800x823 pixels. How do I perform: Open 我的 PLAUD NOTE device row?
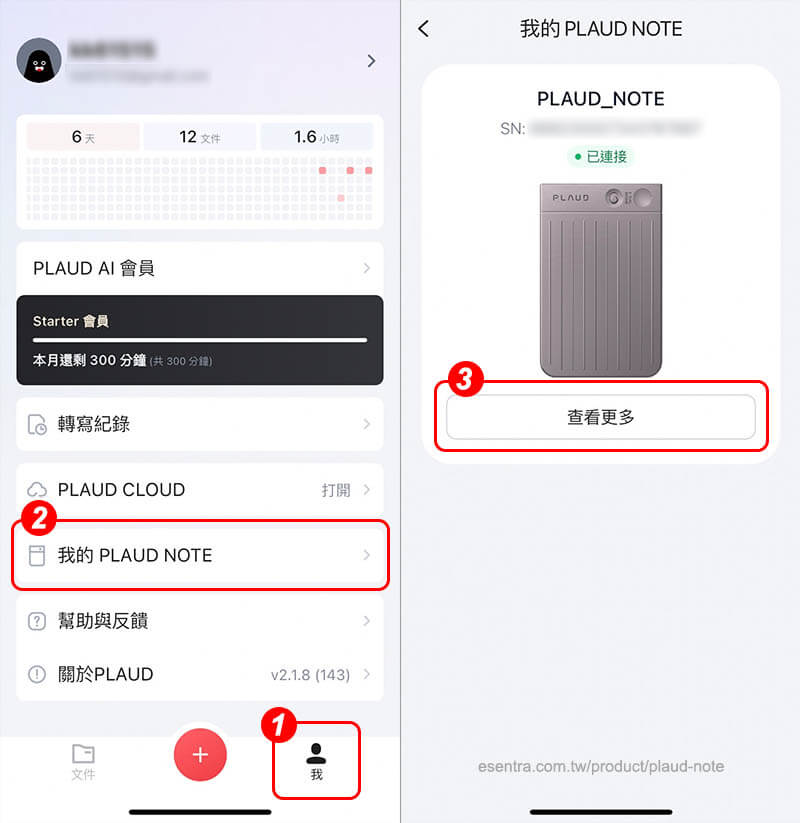click(x=200, y=555)
